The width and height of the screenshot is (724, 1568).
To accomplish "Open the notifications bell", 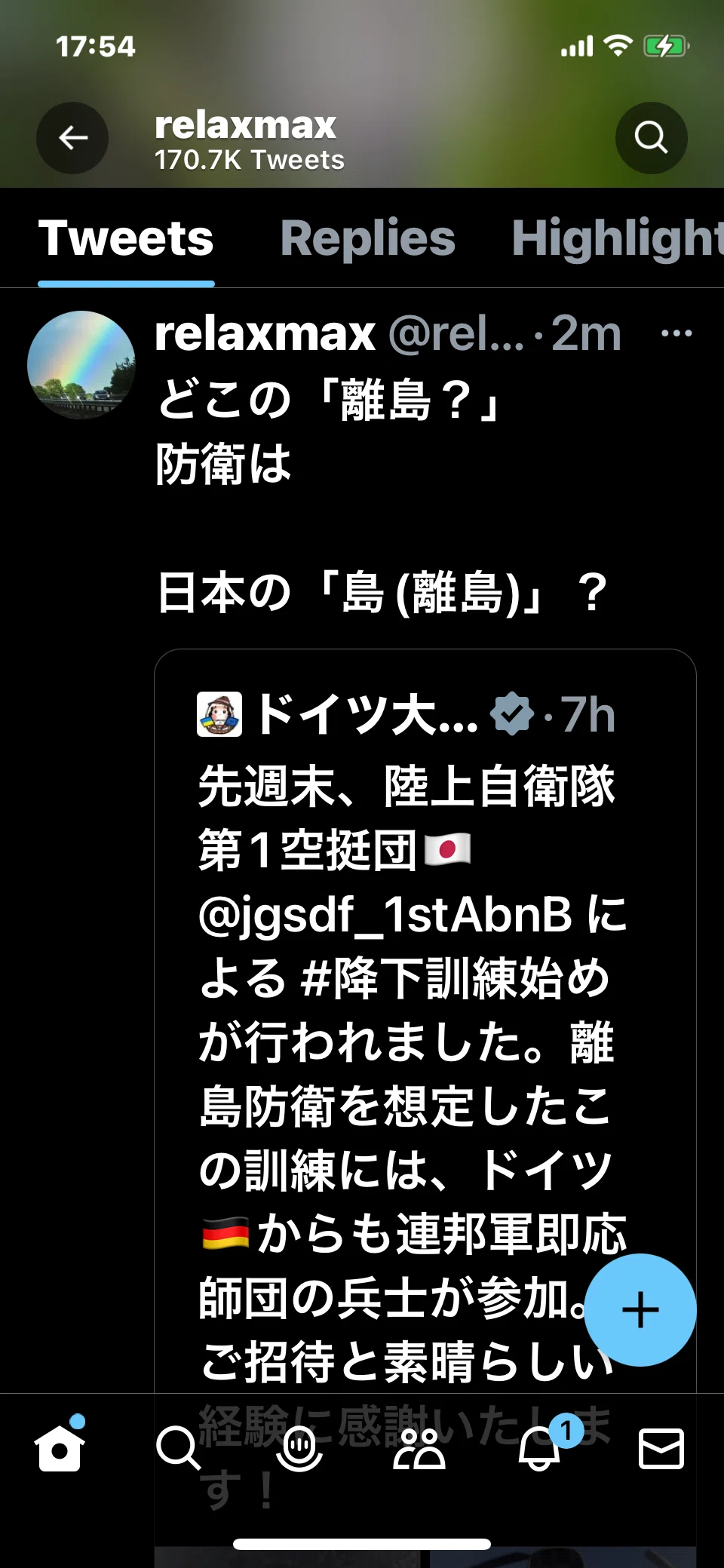I will 541,1447.
